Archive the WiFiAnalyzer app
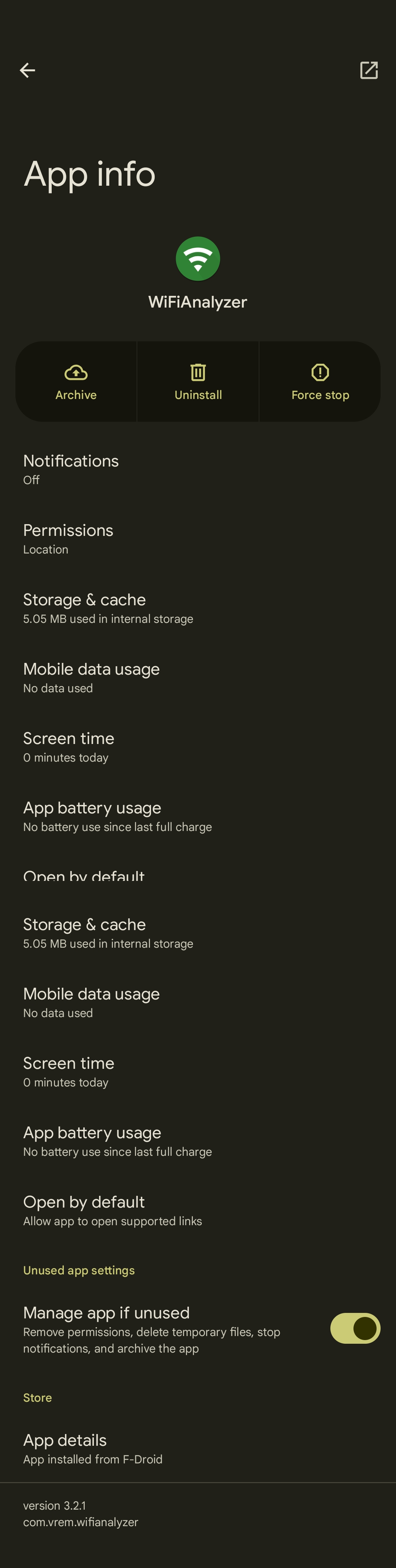The height and width of the screenshot is (1568, 396). (76, 382)
